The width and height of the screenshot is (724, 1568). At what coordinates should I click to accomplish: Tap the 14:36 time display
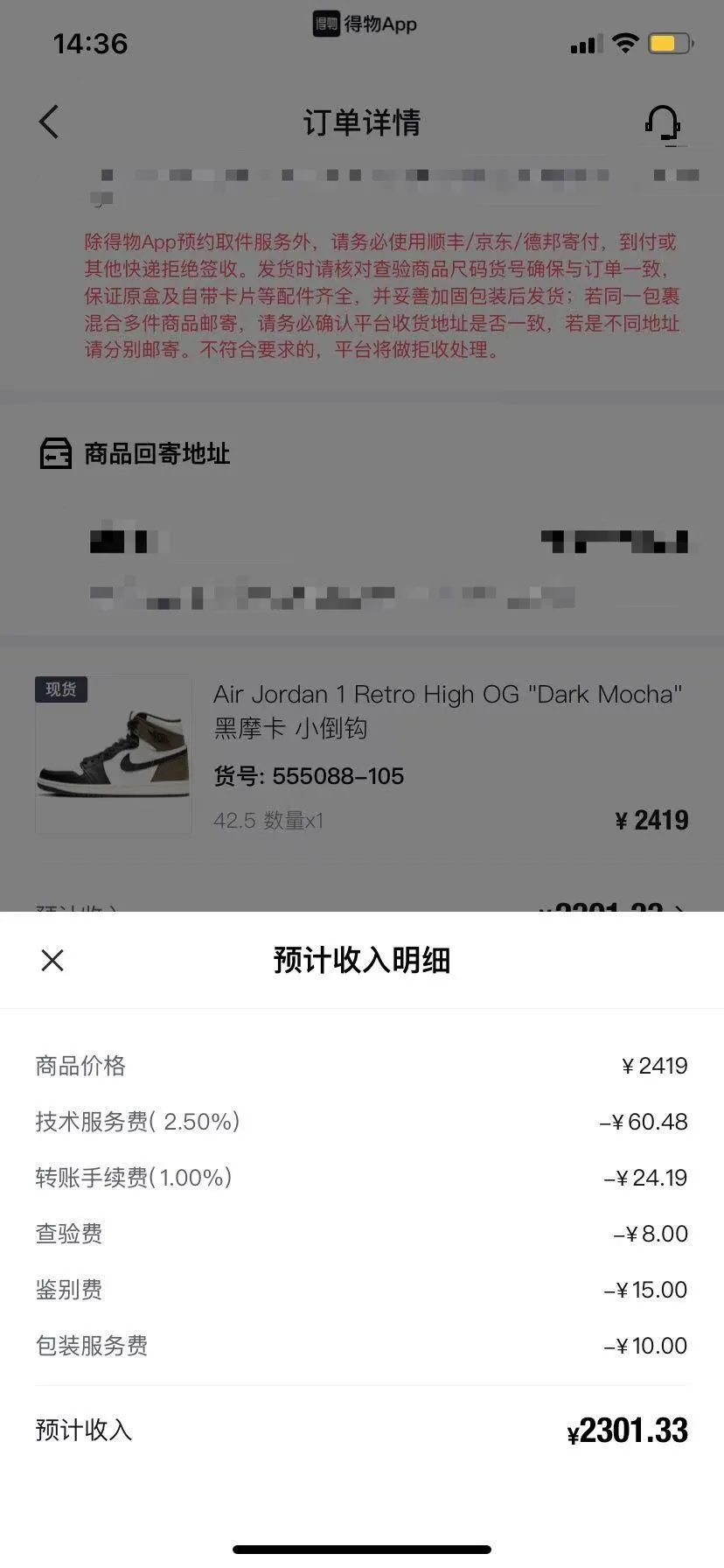(90, 44)
